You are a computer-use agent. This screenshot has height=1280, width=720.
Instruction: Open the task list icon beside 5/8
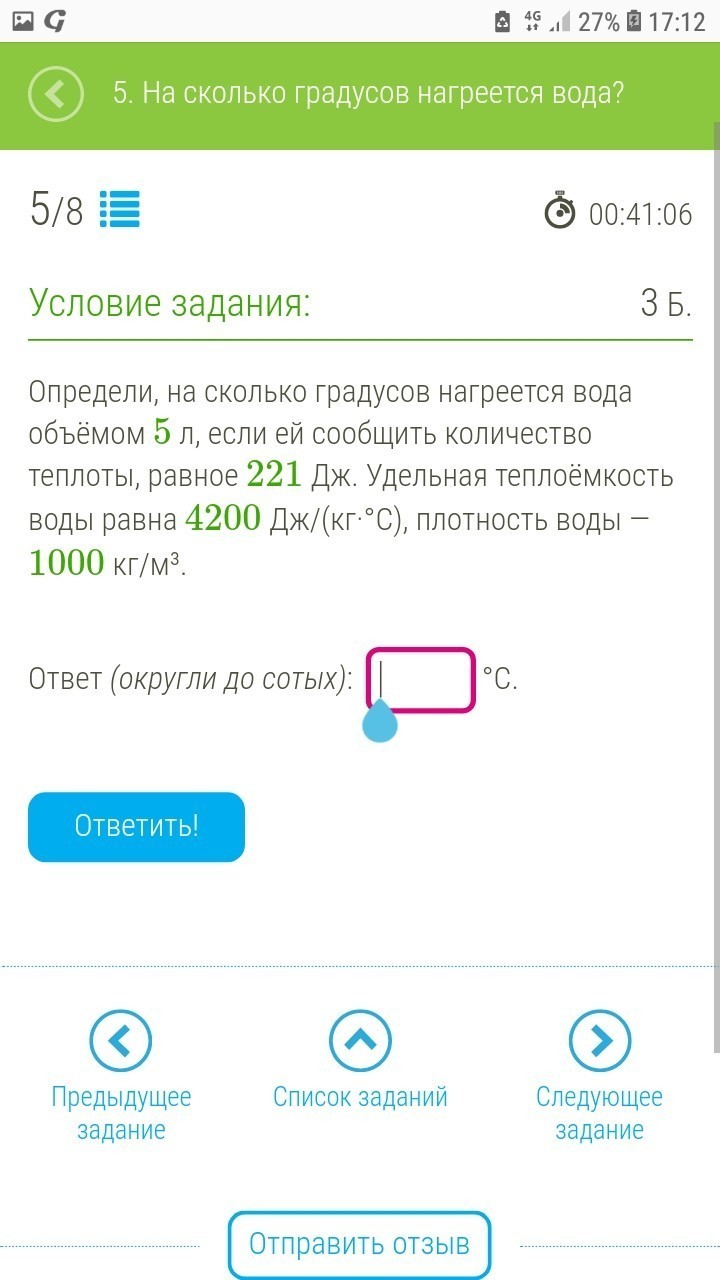[x=120, y=210]
